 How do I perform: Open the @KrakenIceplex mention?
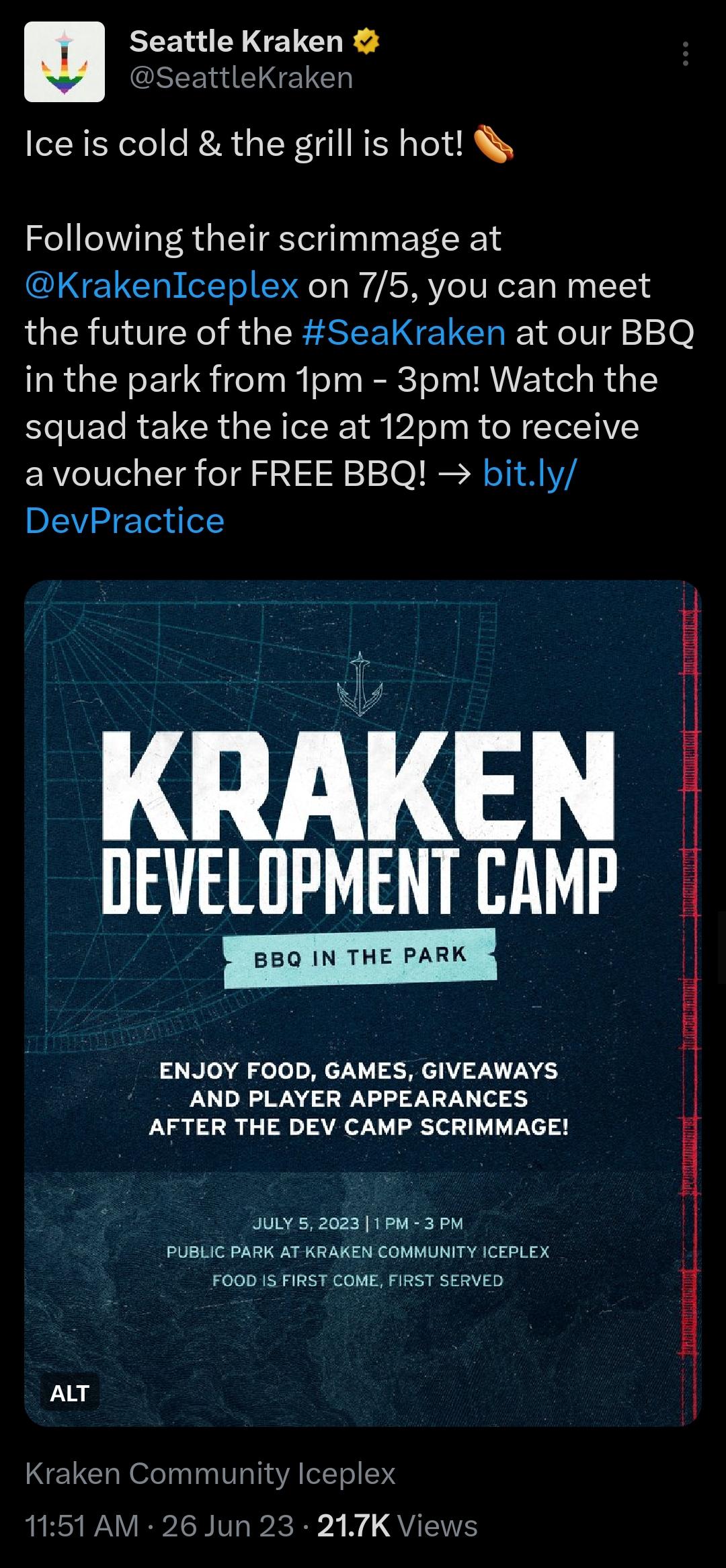coord(161,286)
